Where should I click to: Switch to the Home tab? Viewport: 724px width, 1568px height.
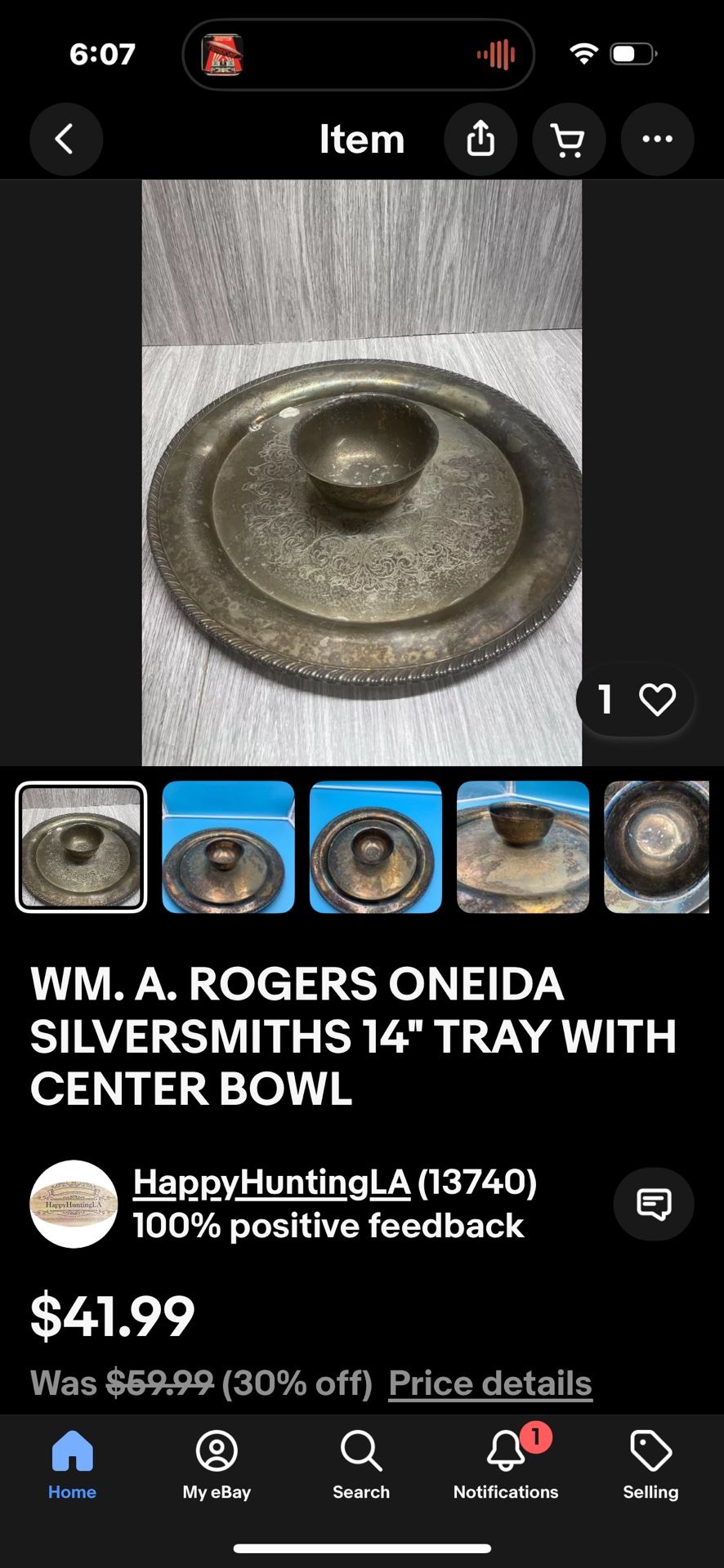(72, 1466)
